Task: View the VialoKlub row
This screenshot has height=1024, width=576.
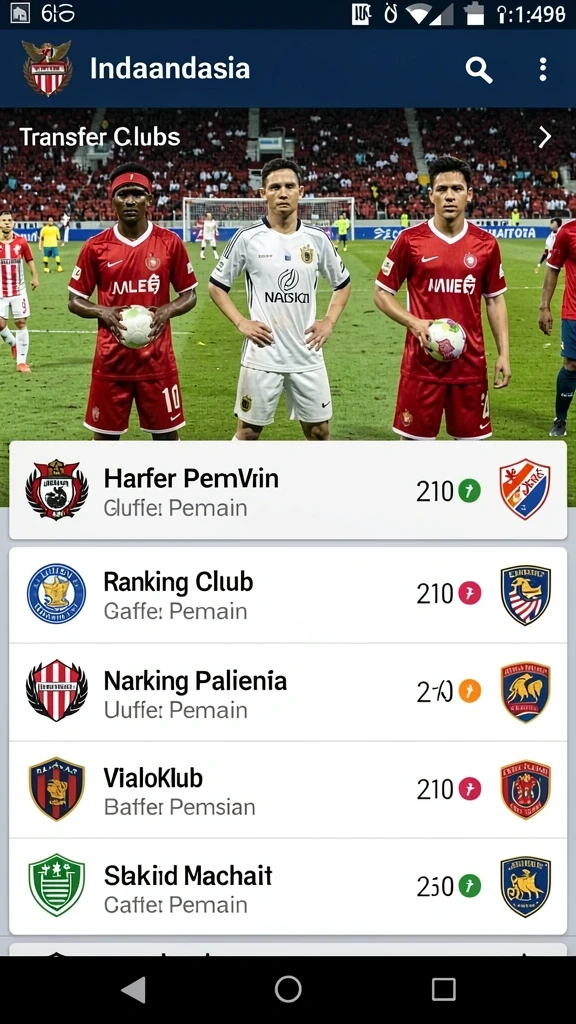Action: (288, 790)
